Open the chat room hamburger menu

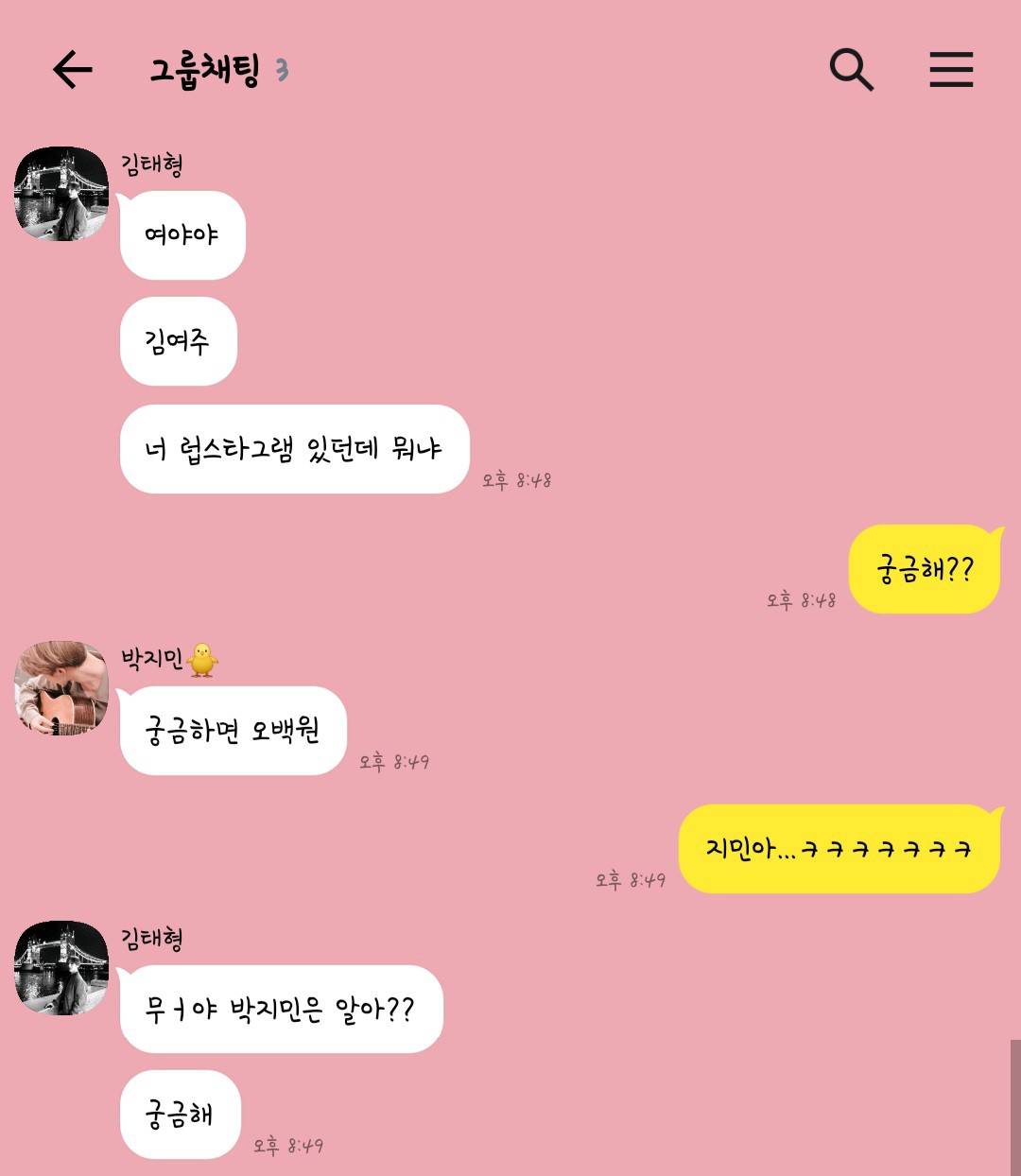[x=950, y=70]
